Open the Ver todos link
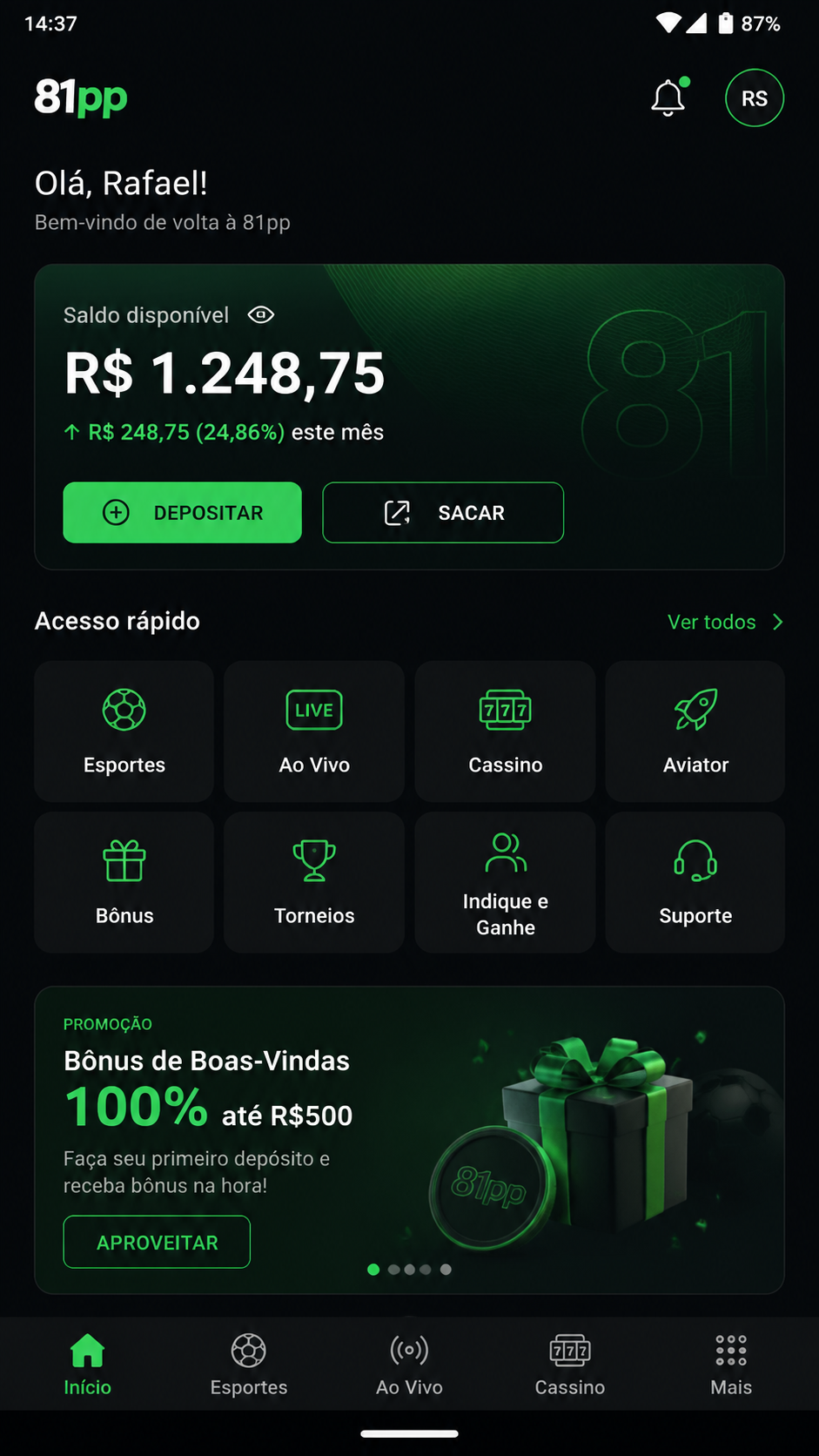The height and width of the screenshot is (1456, 819). click(x=726, y=622)
